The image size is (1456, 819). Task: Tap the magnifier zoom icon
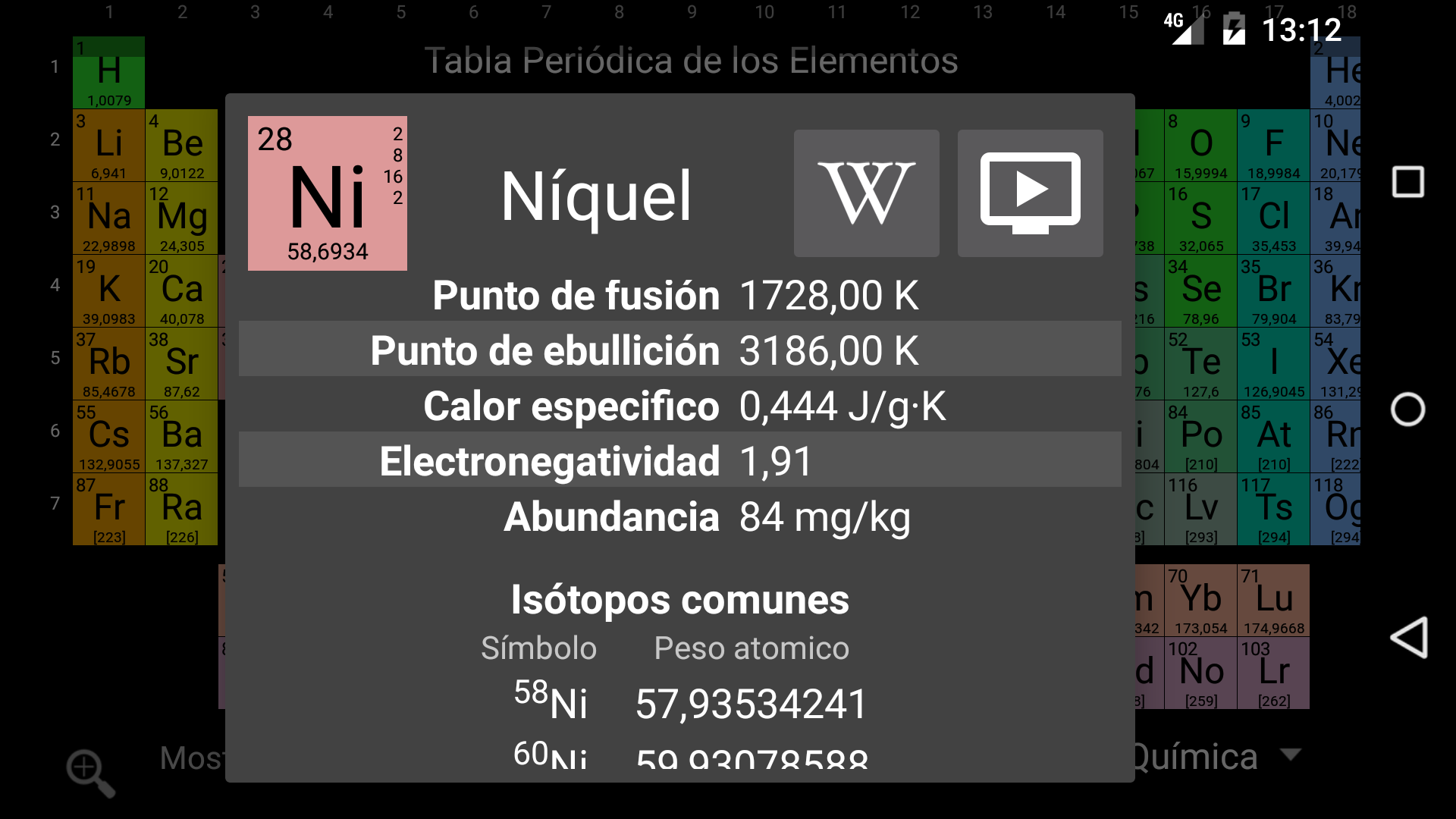90,773
